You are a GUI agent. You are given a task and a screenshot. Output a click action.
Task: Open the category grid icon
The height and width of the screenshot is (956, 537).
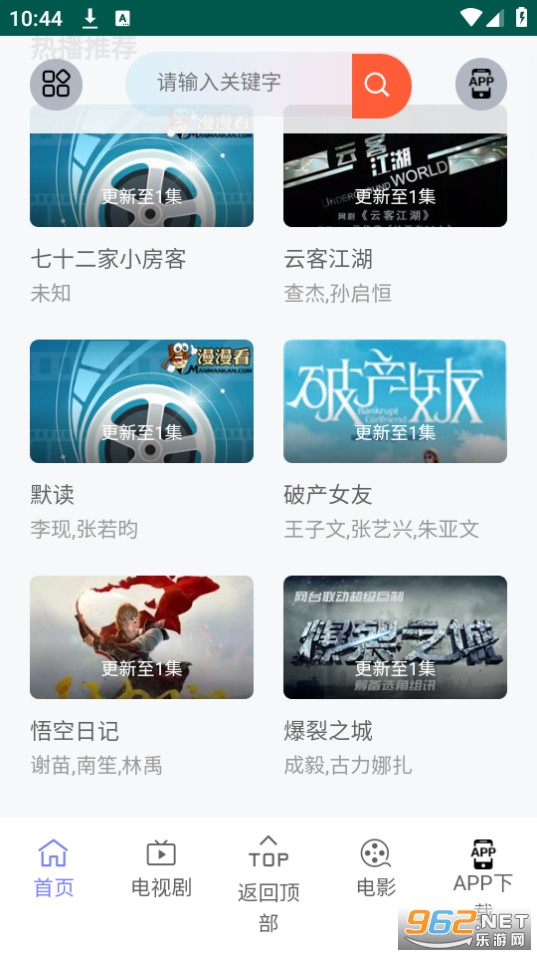pos(56,84)
